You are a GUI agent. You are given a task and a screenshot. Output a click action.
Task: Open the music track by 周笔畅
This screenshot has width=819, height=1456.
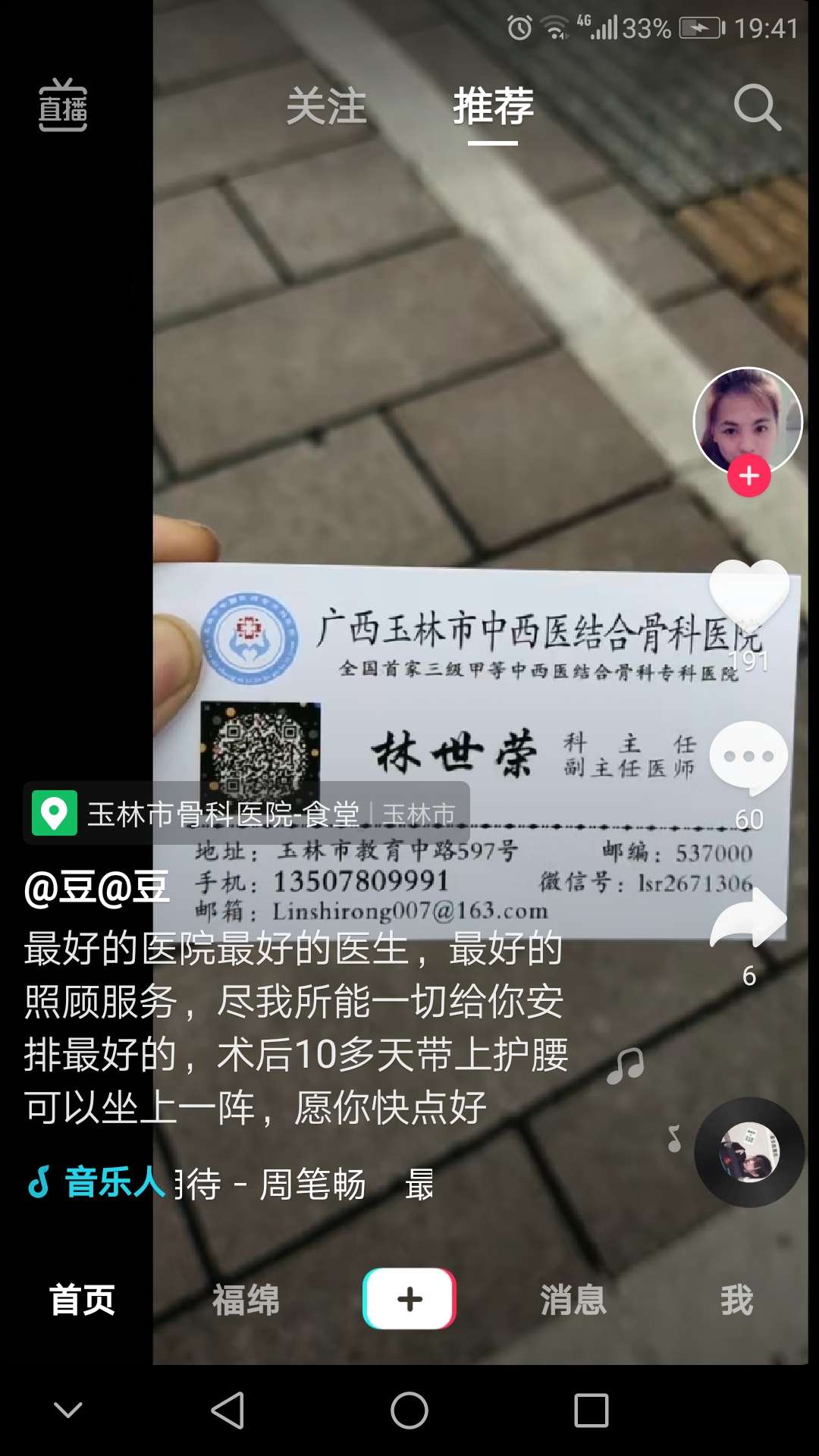pyautogui.click(x=227, y=1183)
